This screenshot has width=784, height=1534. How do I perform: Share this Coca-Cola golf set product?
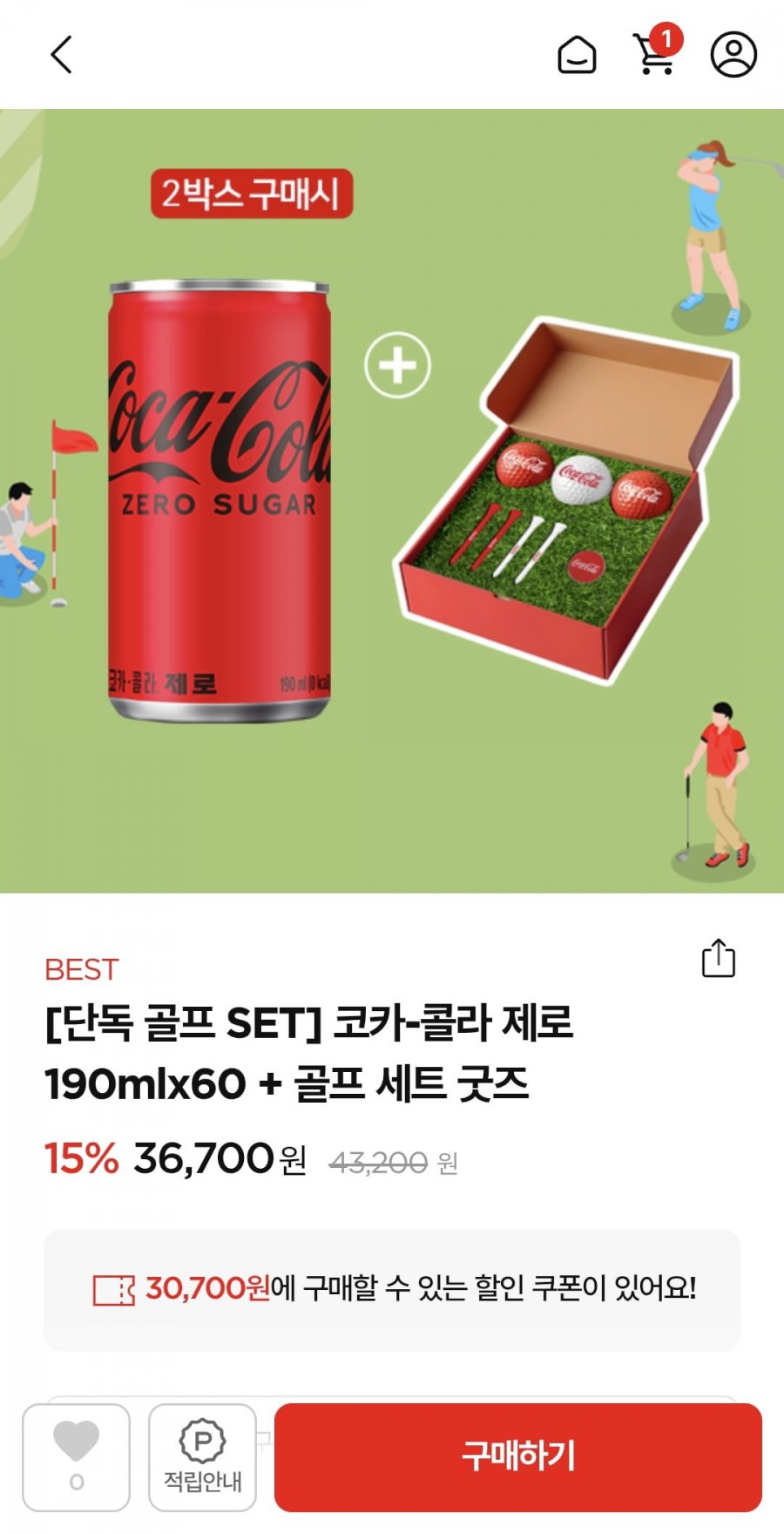(x=719, y=958)
